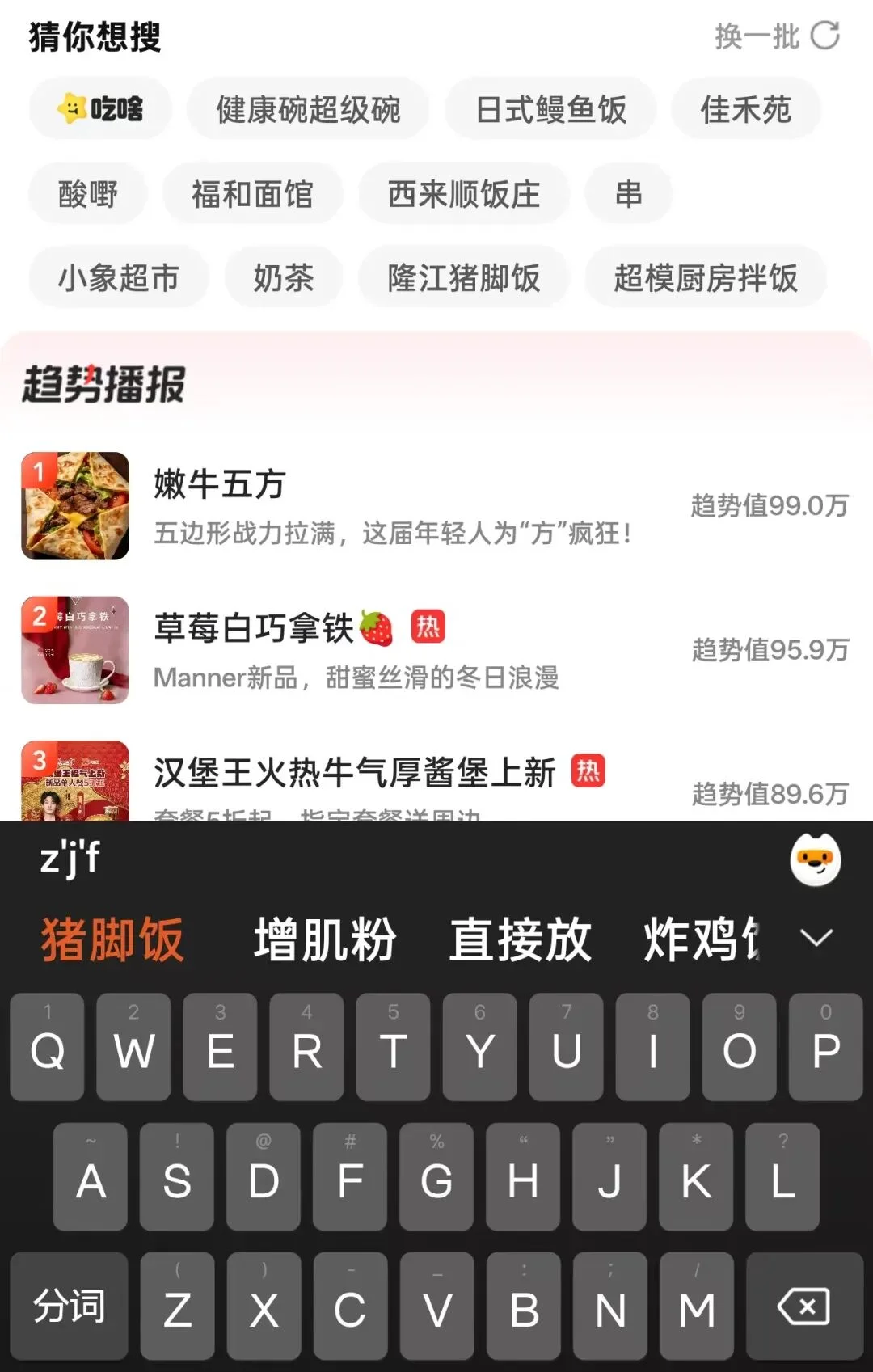Open the 分词 key on the keyboard
This screenshot has height=1372, width=873.
(x=68, y=1307)
